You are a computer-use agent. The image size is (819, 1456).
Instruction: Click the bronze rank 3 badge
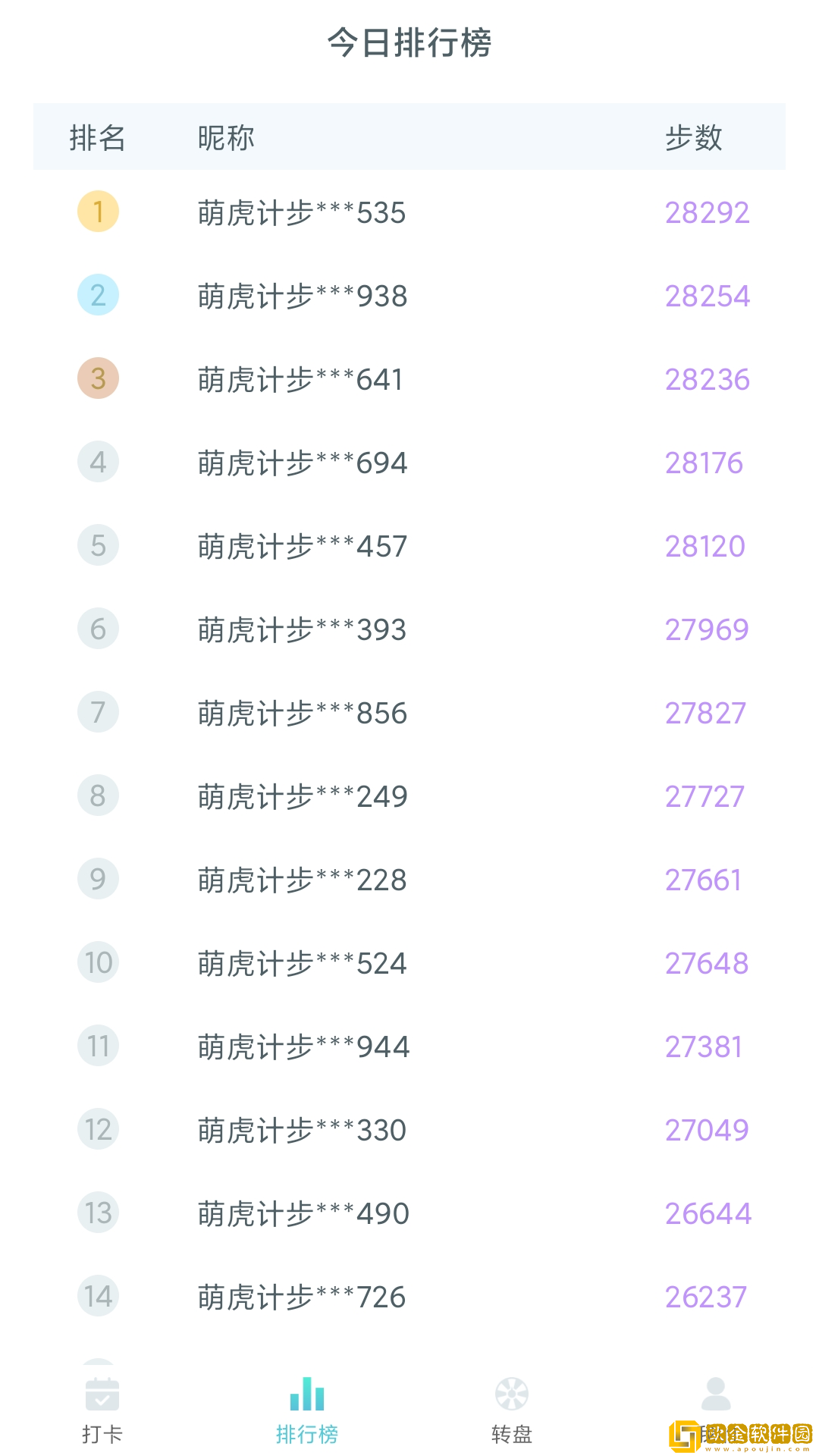pyautogui.click(x=97, y=380)
